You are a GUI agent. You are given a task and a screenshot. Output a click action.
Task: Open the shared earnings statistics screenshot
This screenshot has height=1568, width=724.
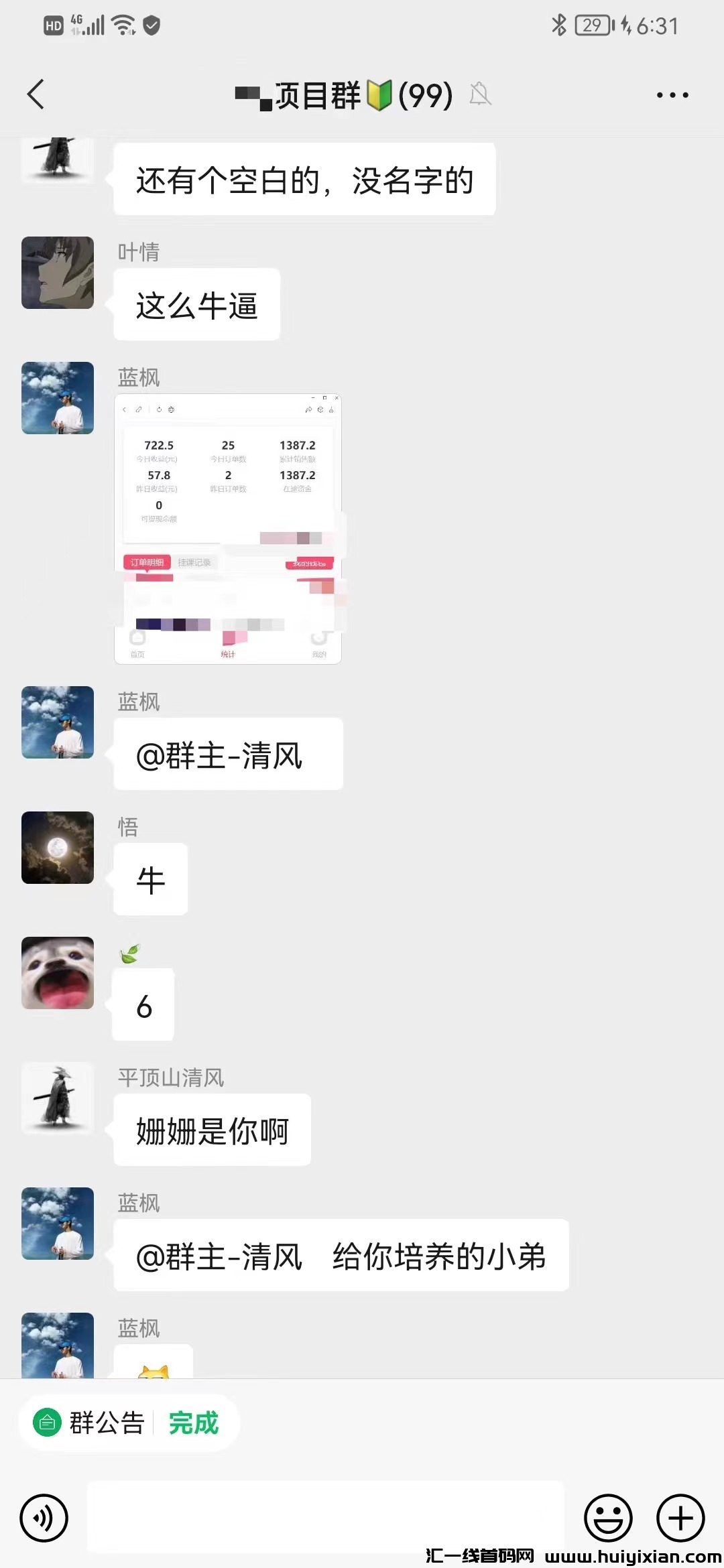(228, 529)
